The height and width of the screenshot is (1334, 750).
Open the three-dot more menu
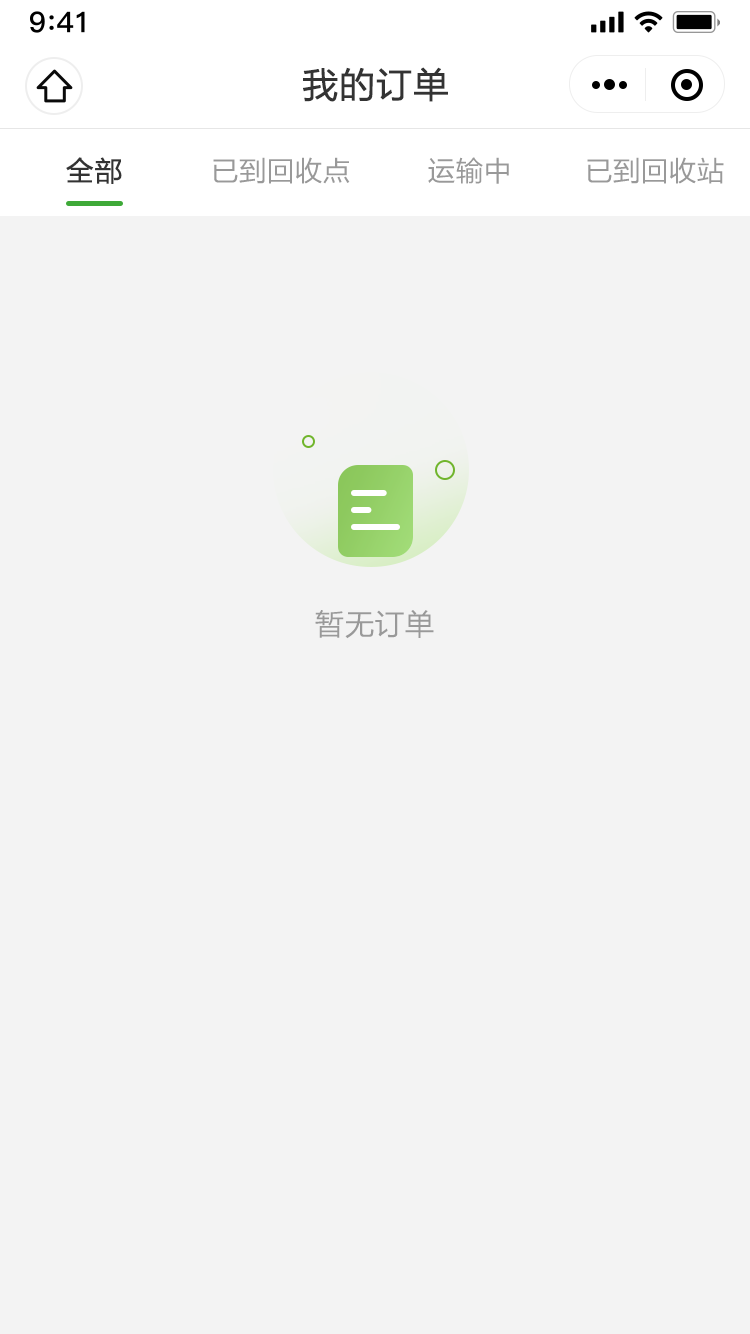609,85
